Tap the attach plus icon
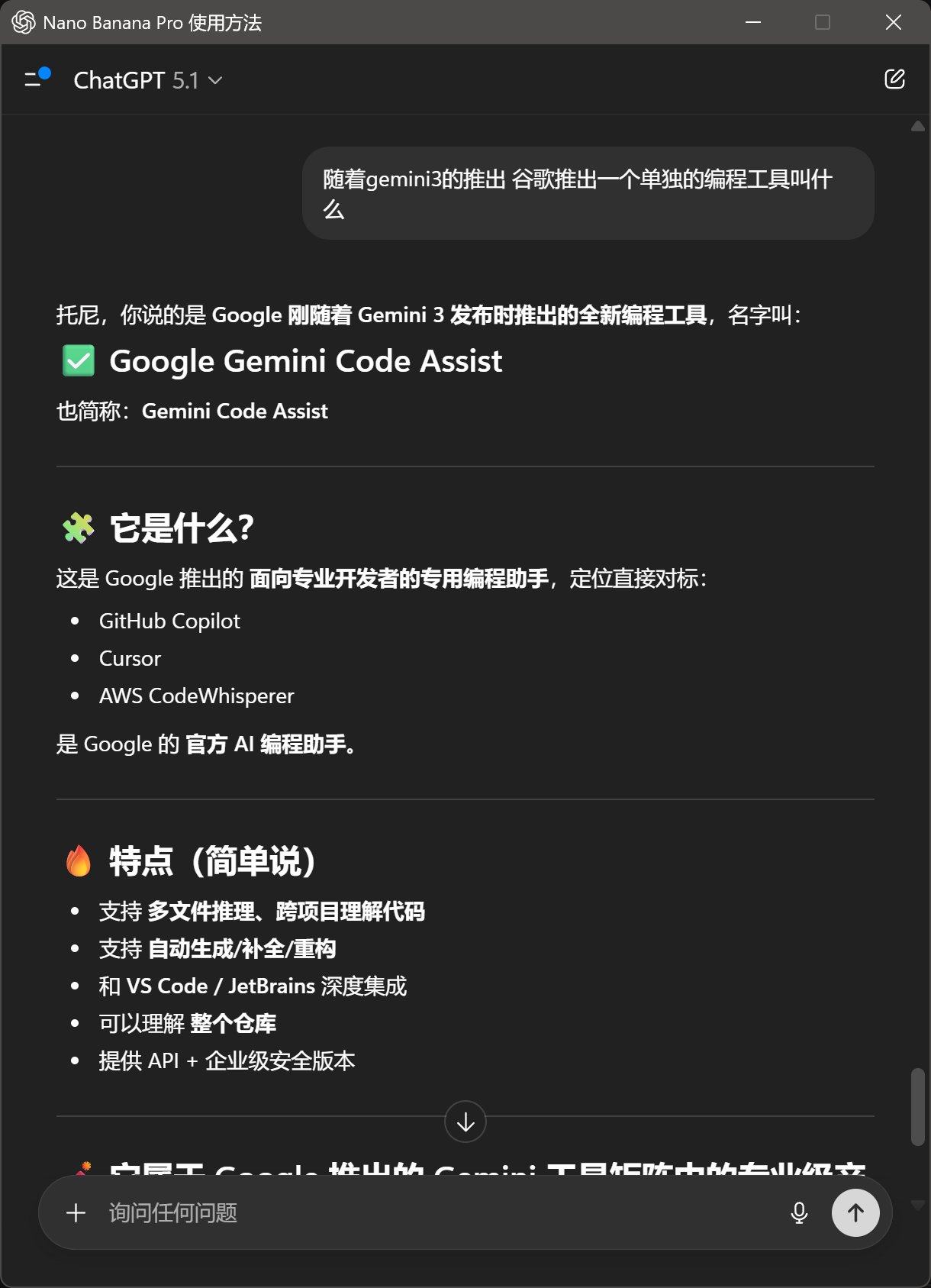Image resolution: width=931 pixels, height=1288 pixels. coord(76,1212)
